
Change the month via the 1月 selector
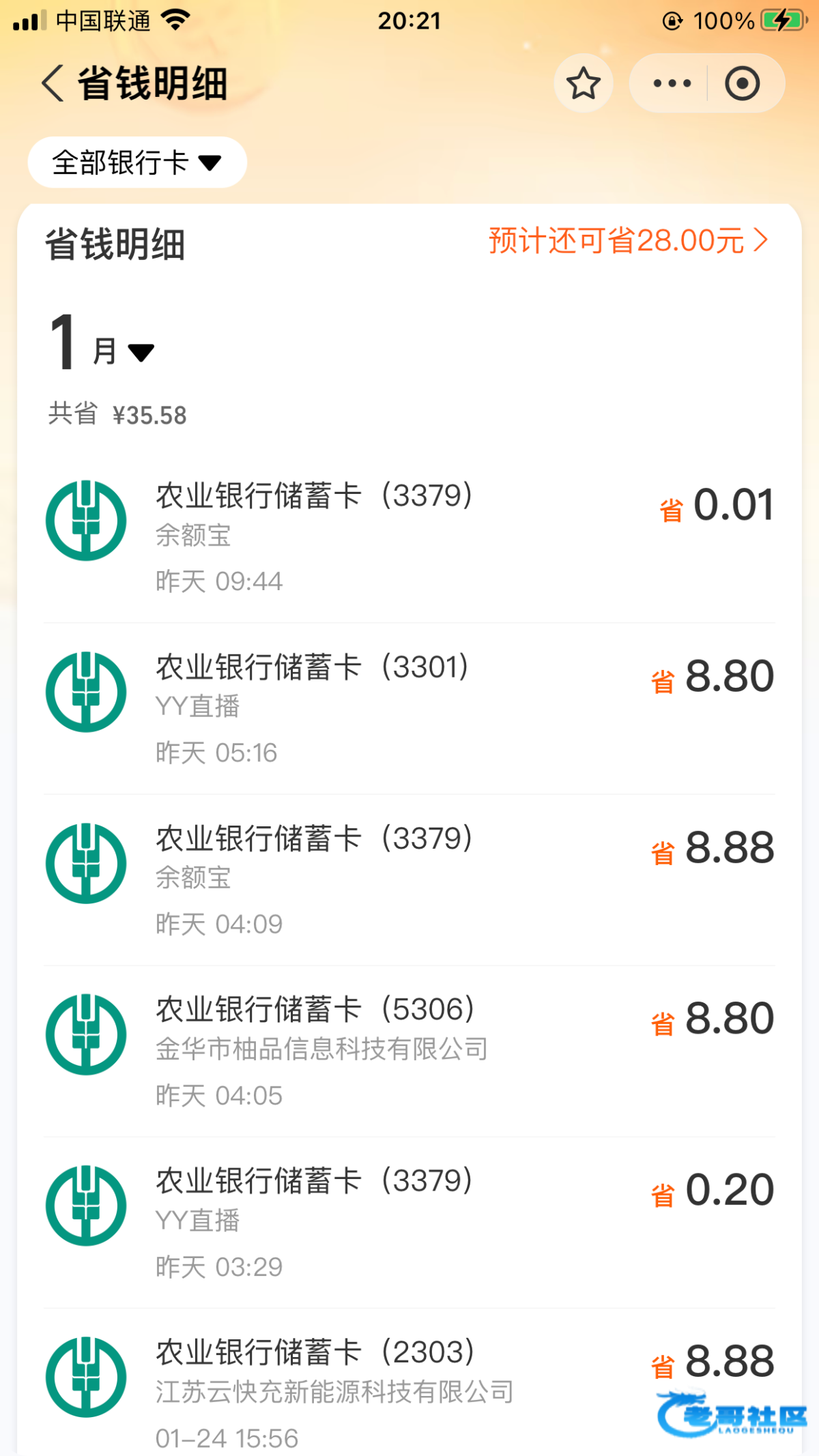pos(101,343)
